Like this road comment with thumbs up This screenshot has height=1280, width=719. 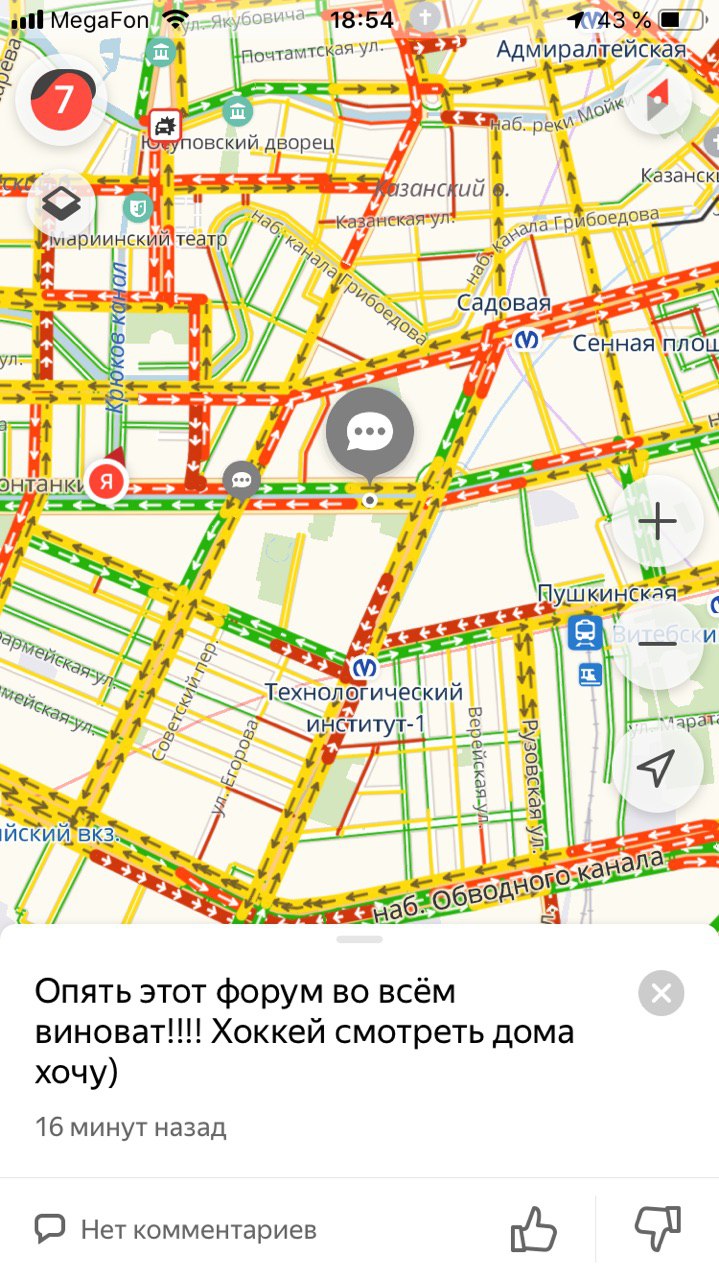(x=534, y=1229)
